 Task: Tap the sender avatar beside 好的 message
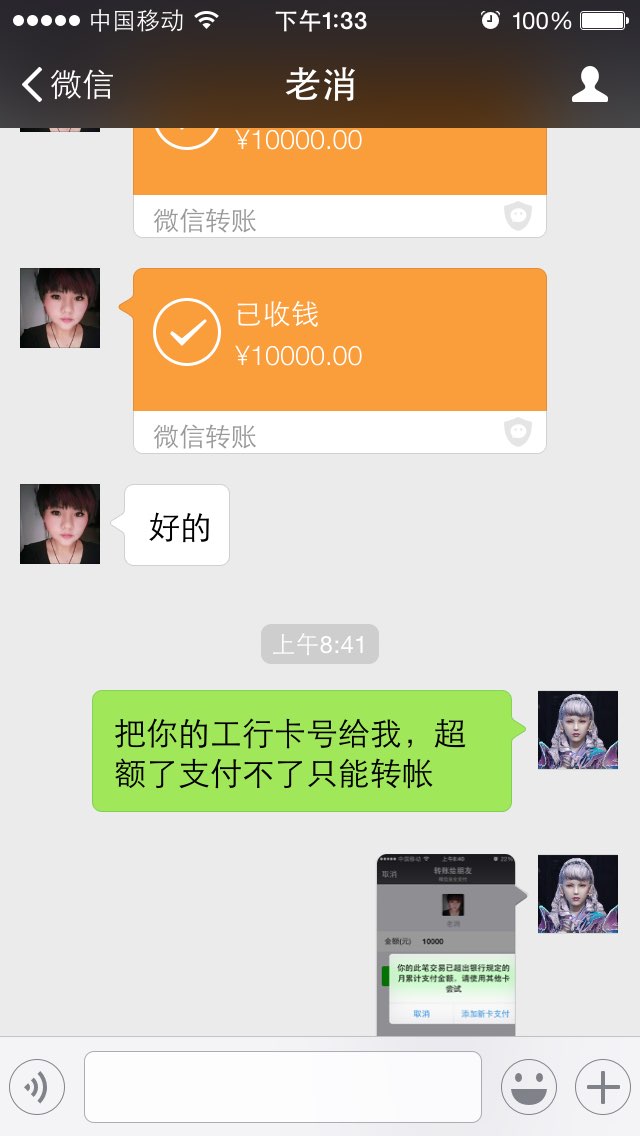(60, 524)
